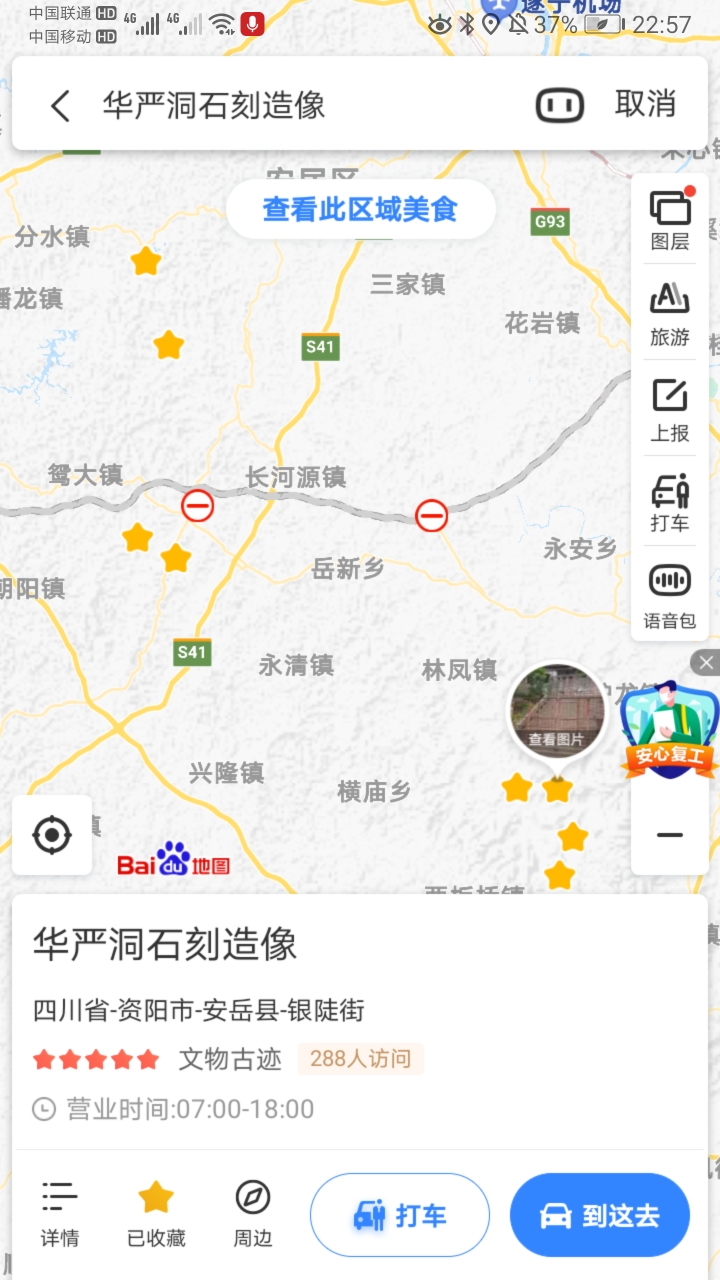Dismiss the 安心复工 floating banner
This screenshot has height=1280, width=720.
(x=706, y=662)
